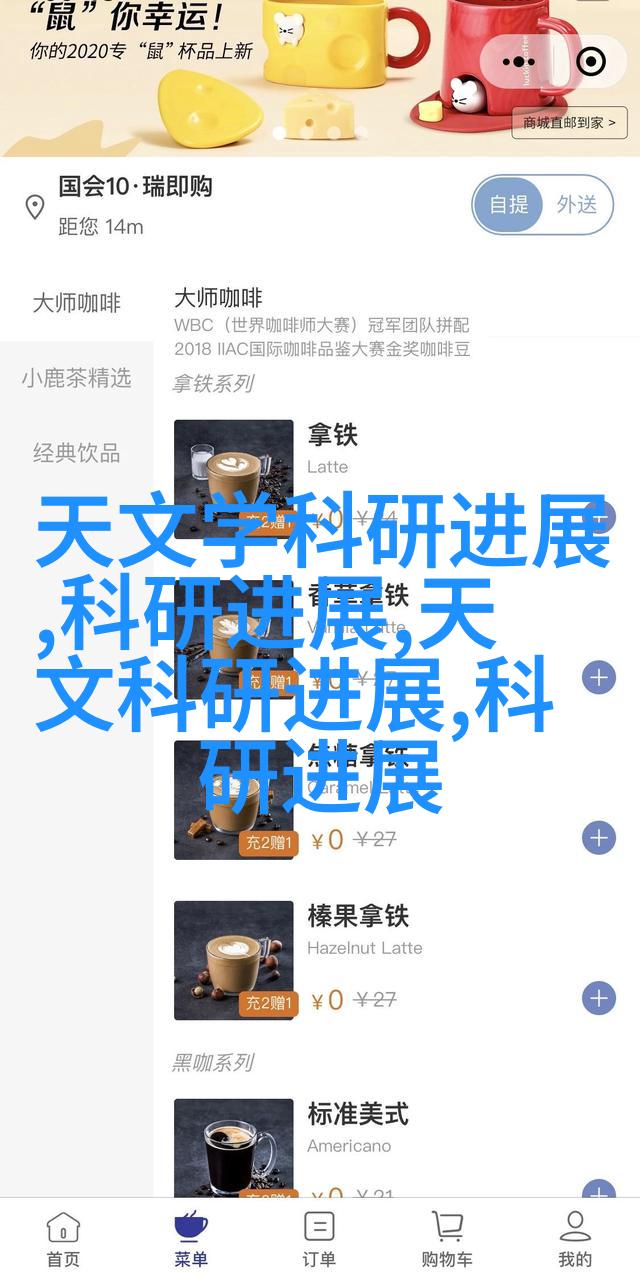Image resolution: width=640 pixels, height=1287 pixels.
Task: Switch to the 菜单 menu tab
Action: pyautogui.click(x=190, y=1238)
